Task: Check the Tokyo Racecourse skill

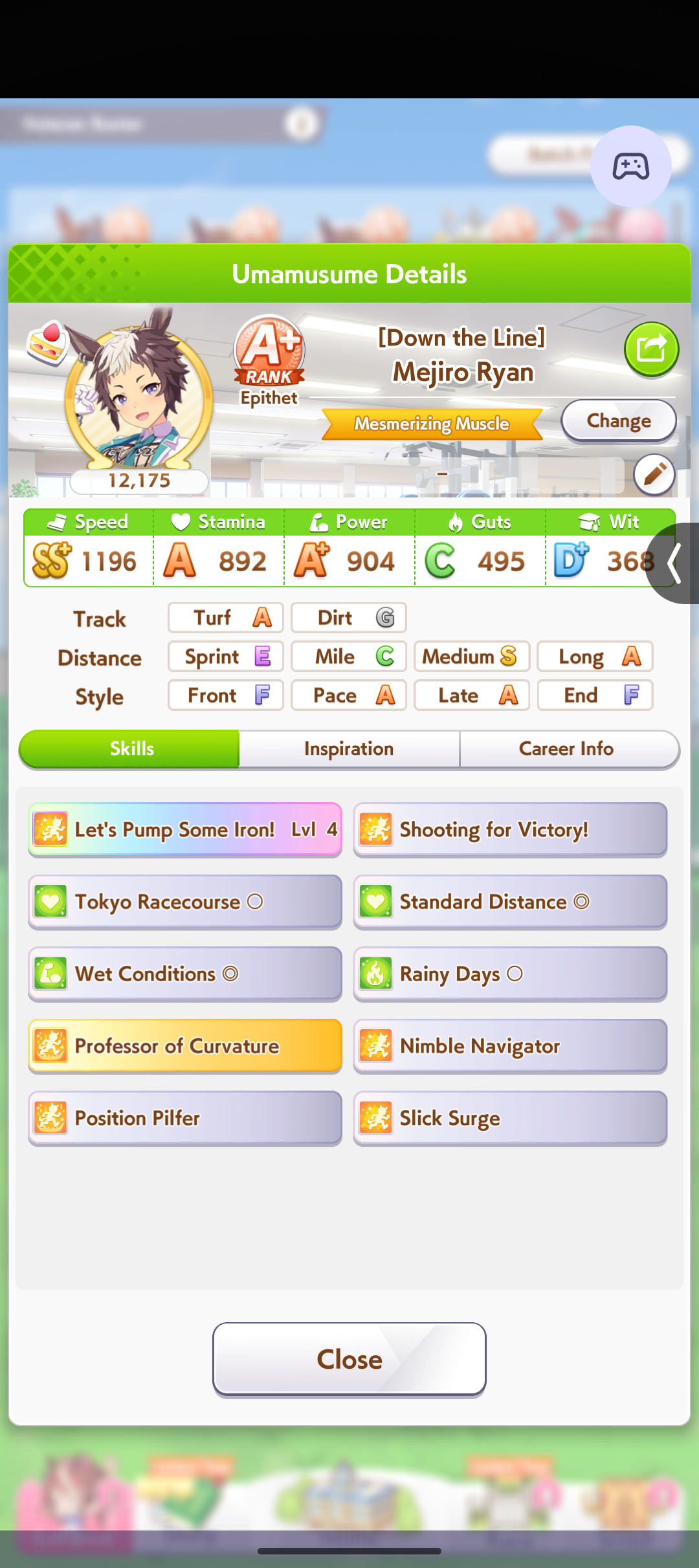Action: (185, 902)
